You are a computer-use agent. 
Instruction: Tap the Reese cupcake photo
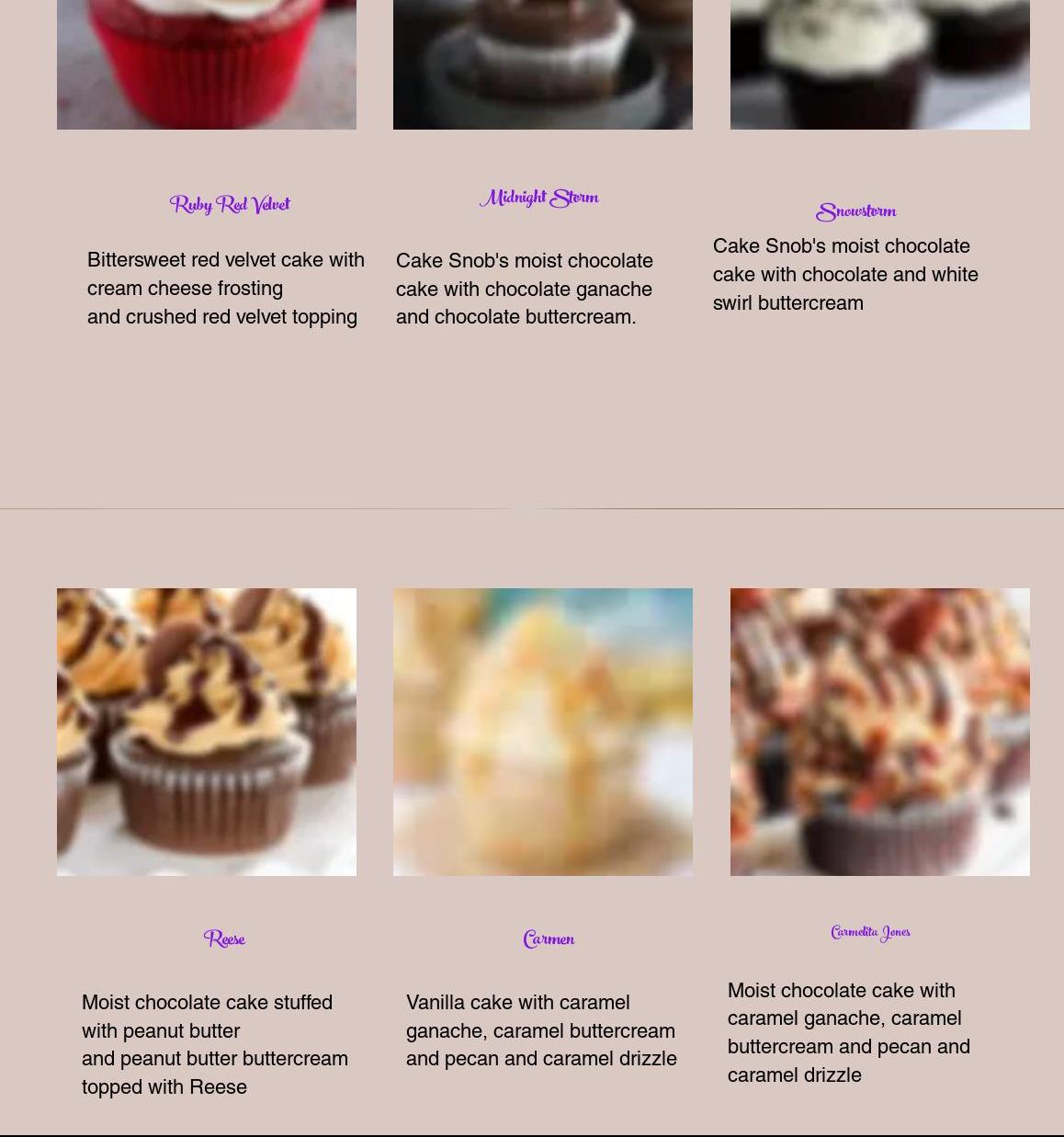206,732
